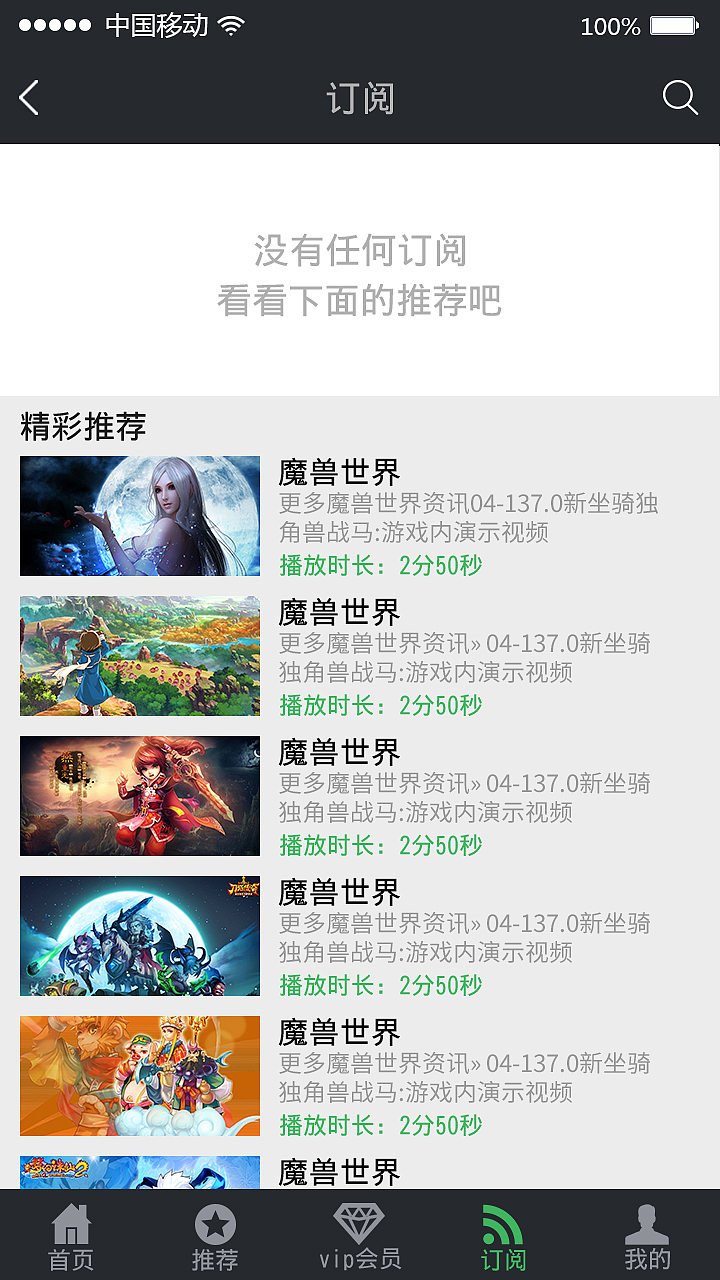Switch to the 推荐 tab
This screenshot has height=1280, width=720.
coord(216,1237)
